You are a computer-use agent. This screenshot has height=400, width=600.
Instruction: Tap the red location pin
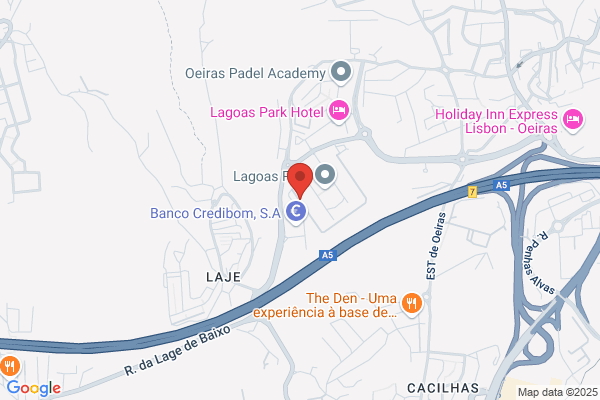(x=300, y=180)
